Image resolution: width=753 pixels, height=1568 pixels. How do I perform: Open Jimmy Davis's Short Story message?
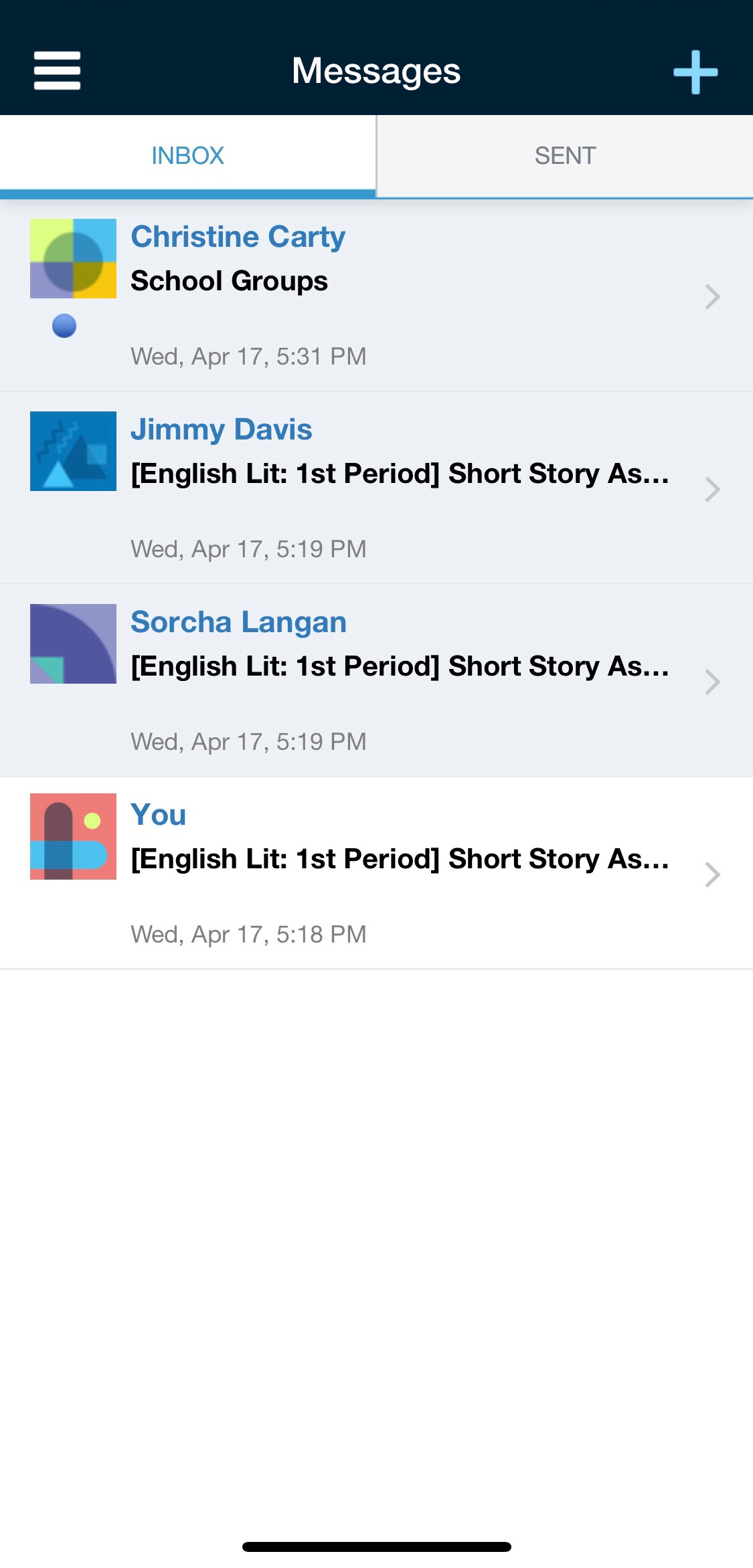pyautogui.click(x=376, y=488)
